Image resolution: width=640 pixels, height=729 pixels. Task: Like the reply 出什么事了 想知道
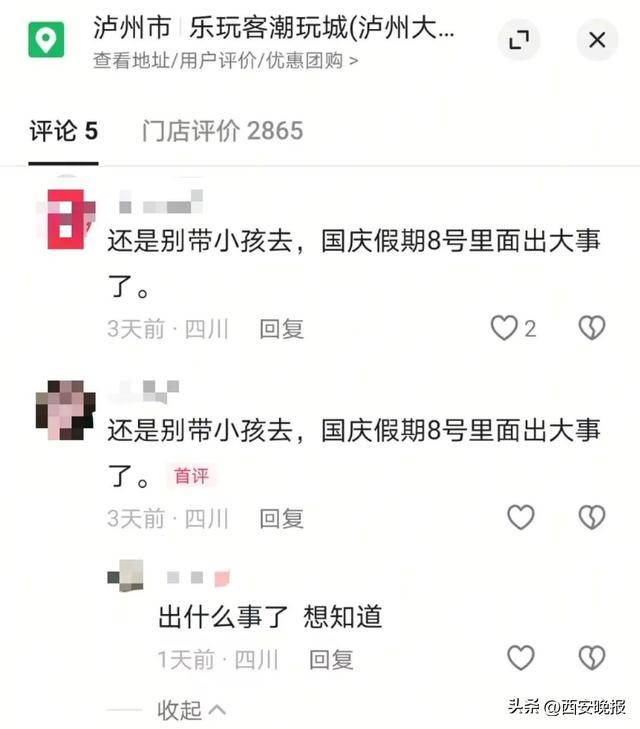pos(520,657)
